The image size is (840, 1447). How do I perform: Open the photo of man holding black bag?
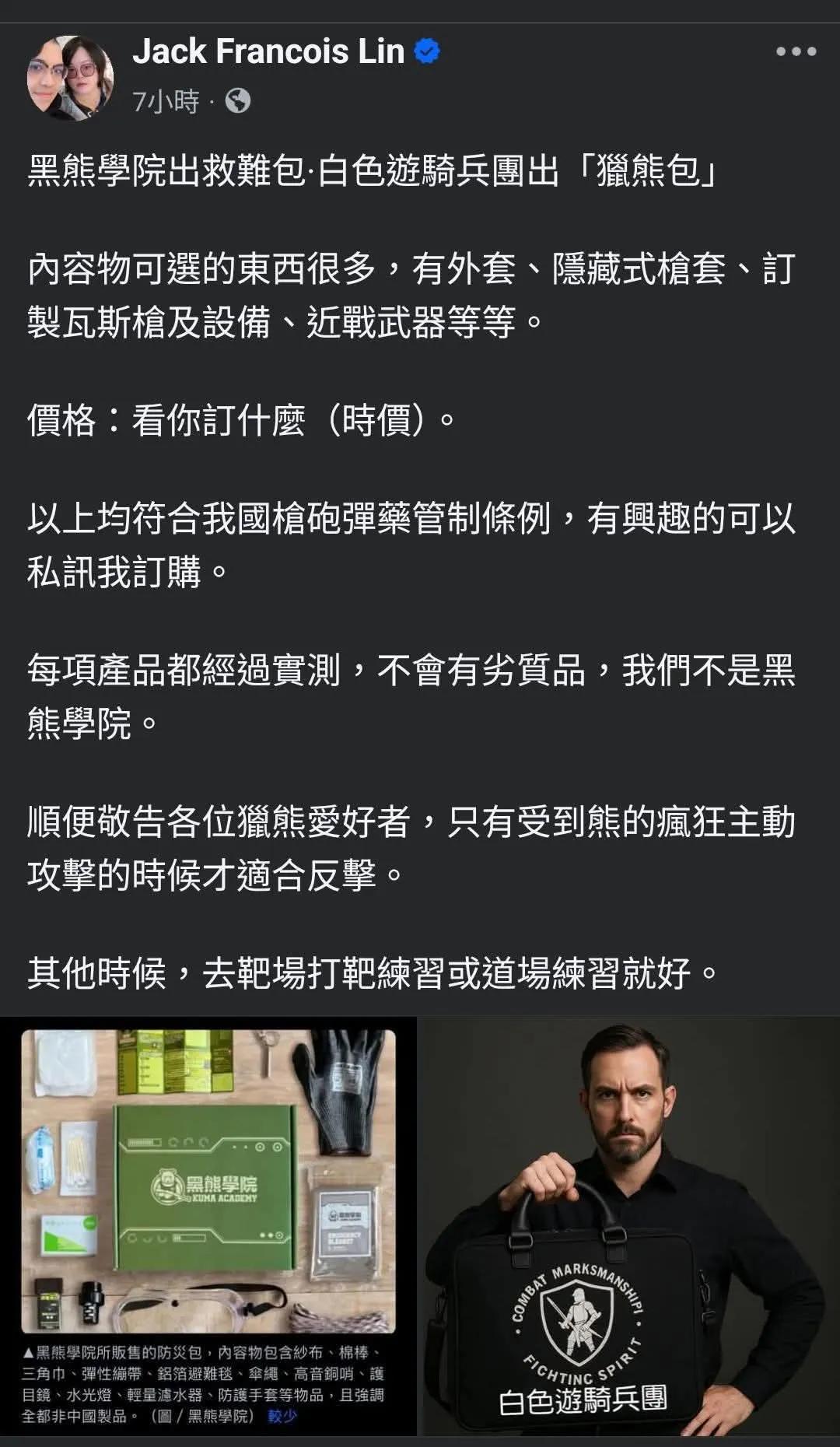tap(631, 1226)
